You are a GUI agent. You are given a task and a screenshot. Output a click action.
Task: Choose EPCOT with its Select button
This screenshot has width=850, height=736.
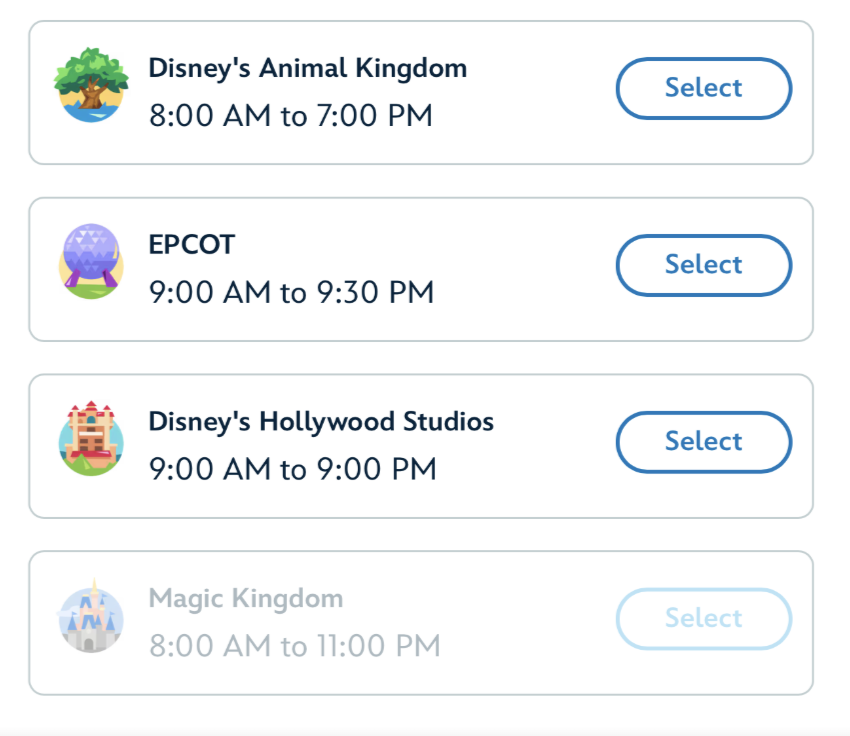pyautogui.click(x=703, y=265)
